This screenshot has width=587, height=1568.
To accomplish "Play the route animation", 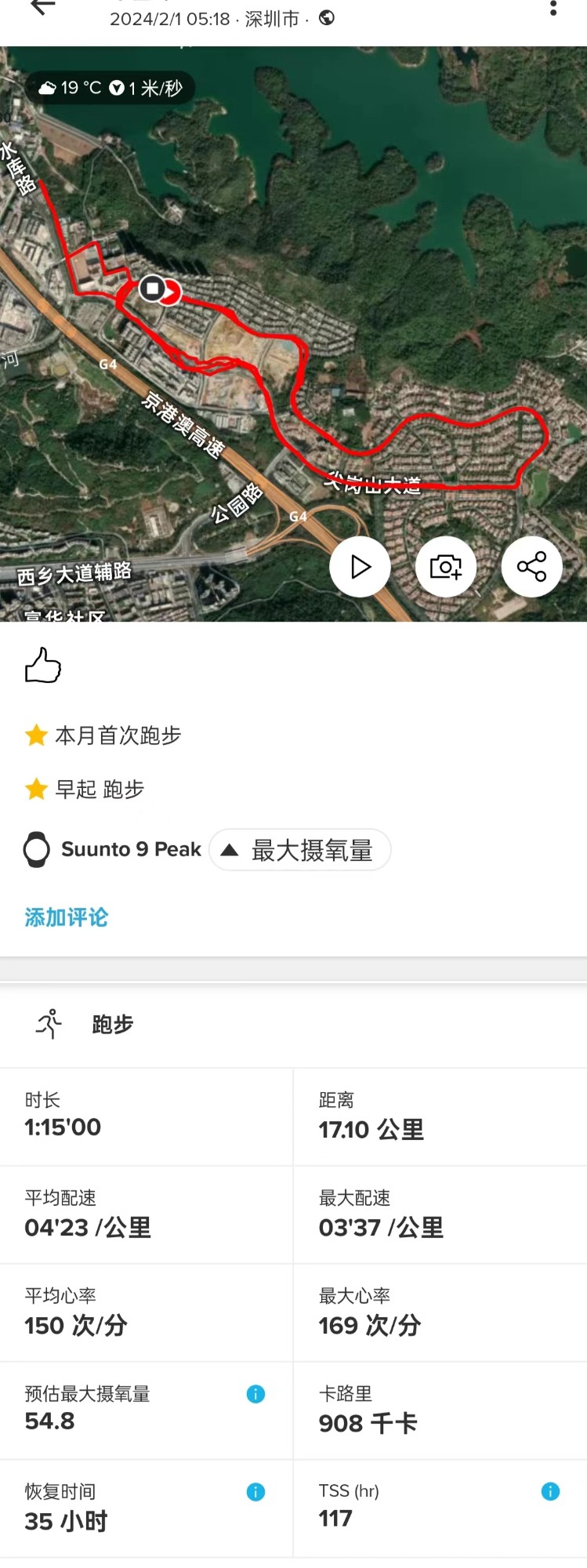I will click(360, 567).
